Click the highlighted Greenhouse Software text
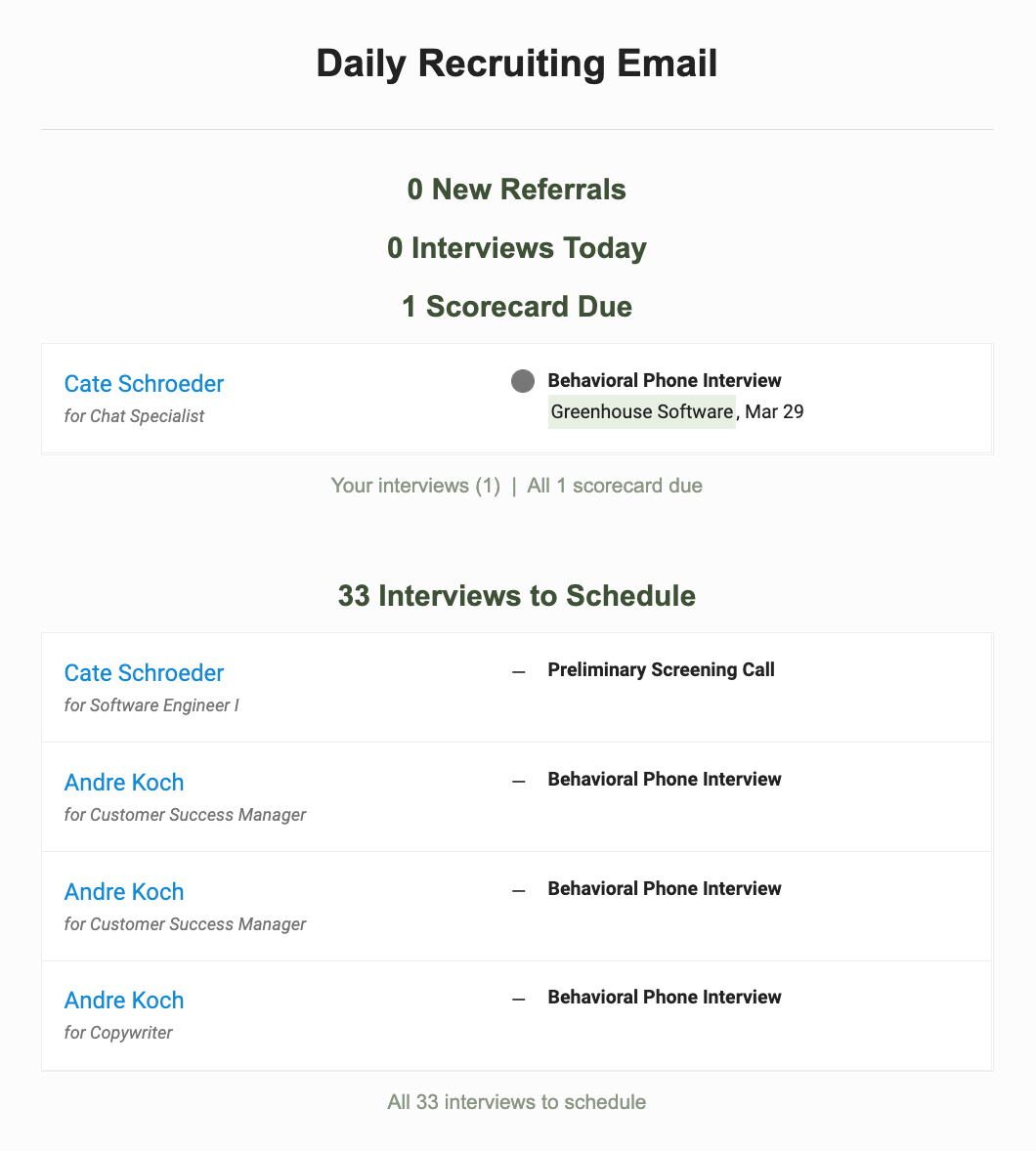 click(x=642, y=411)
